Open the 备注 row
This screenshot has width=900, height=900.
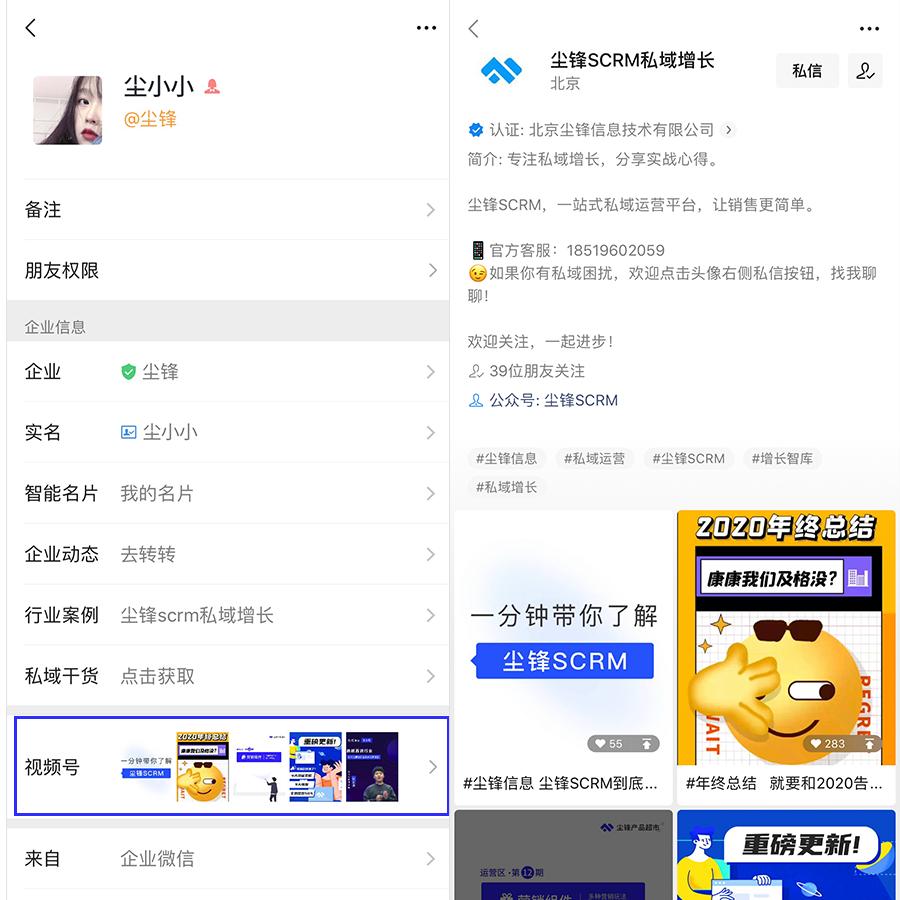pyautogui.click(x=229, y=210)
